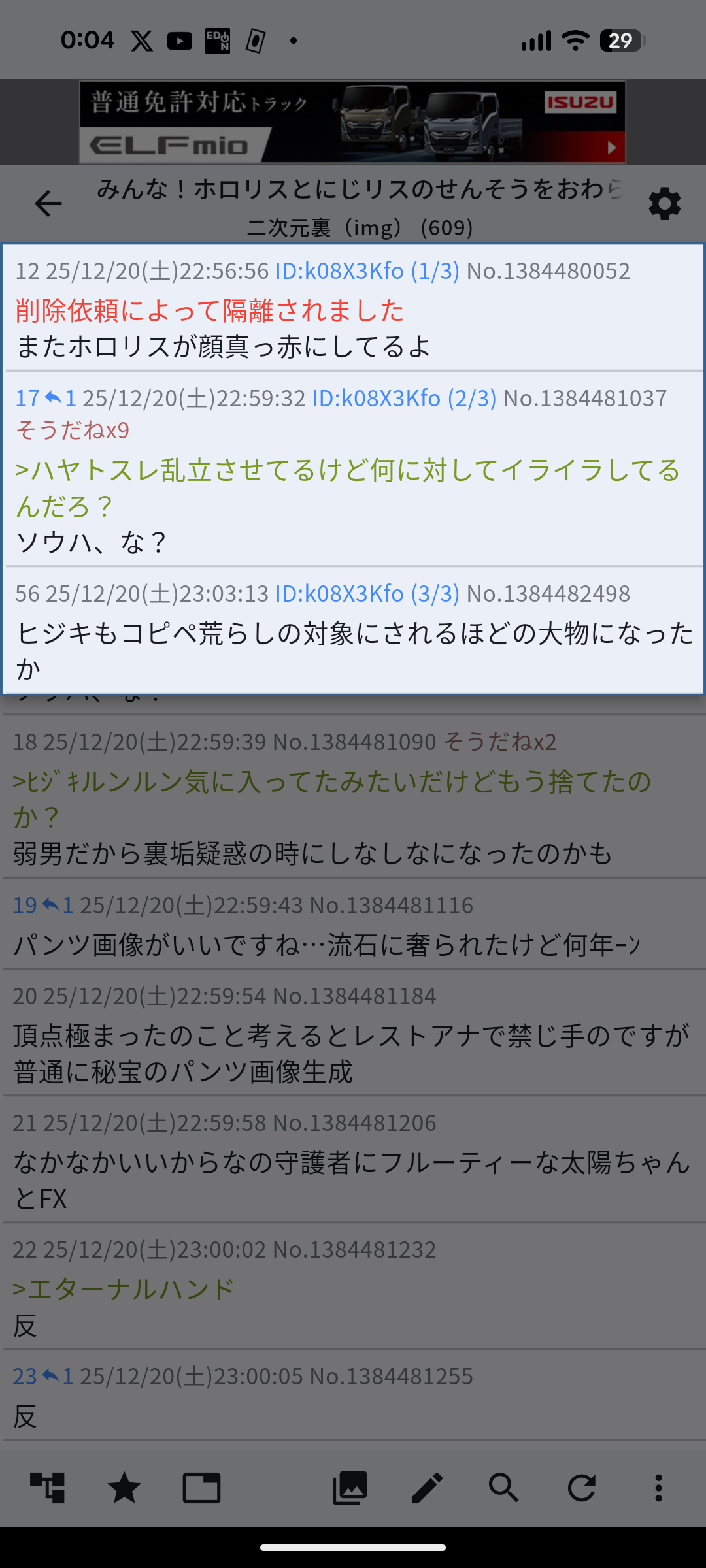Open the three-dot overflow menu
The height and width of the screenshot is (1568, 706).
coord(658,1488)
